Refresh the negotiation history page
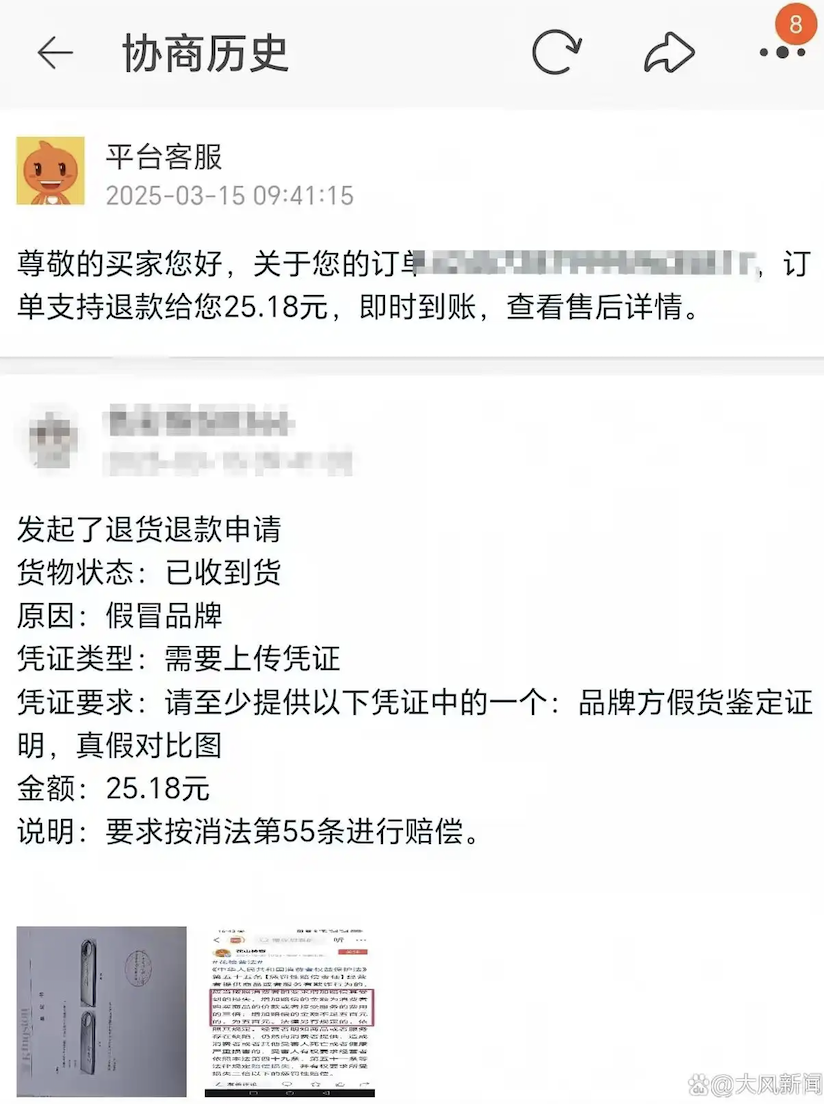The height and width of the screenshot is (1104, 824). (x=556, y=52)
